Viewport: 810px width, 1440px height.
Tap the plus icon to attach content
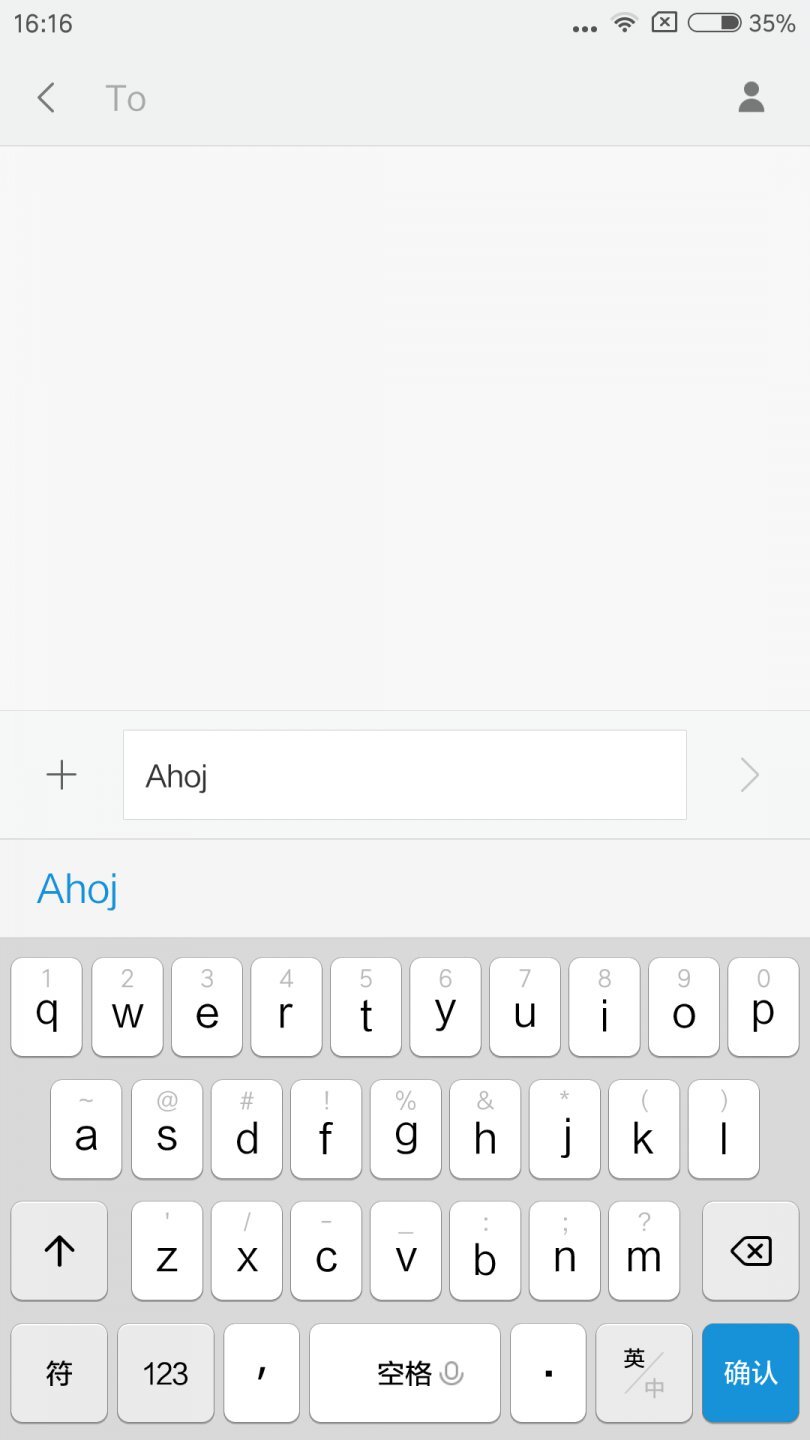click(61, 774)
